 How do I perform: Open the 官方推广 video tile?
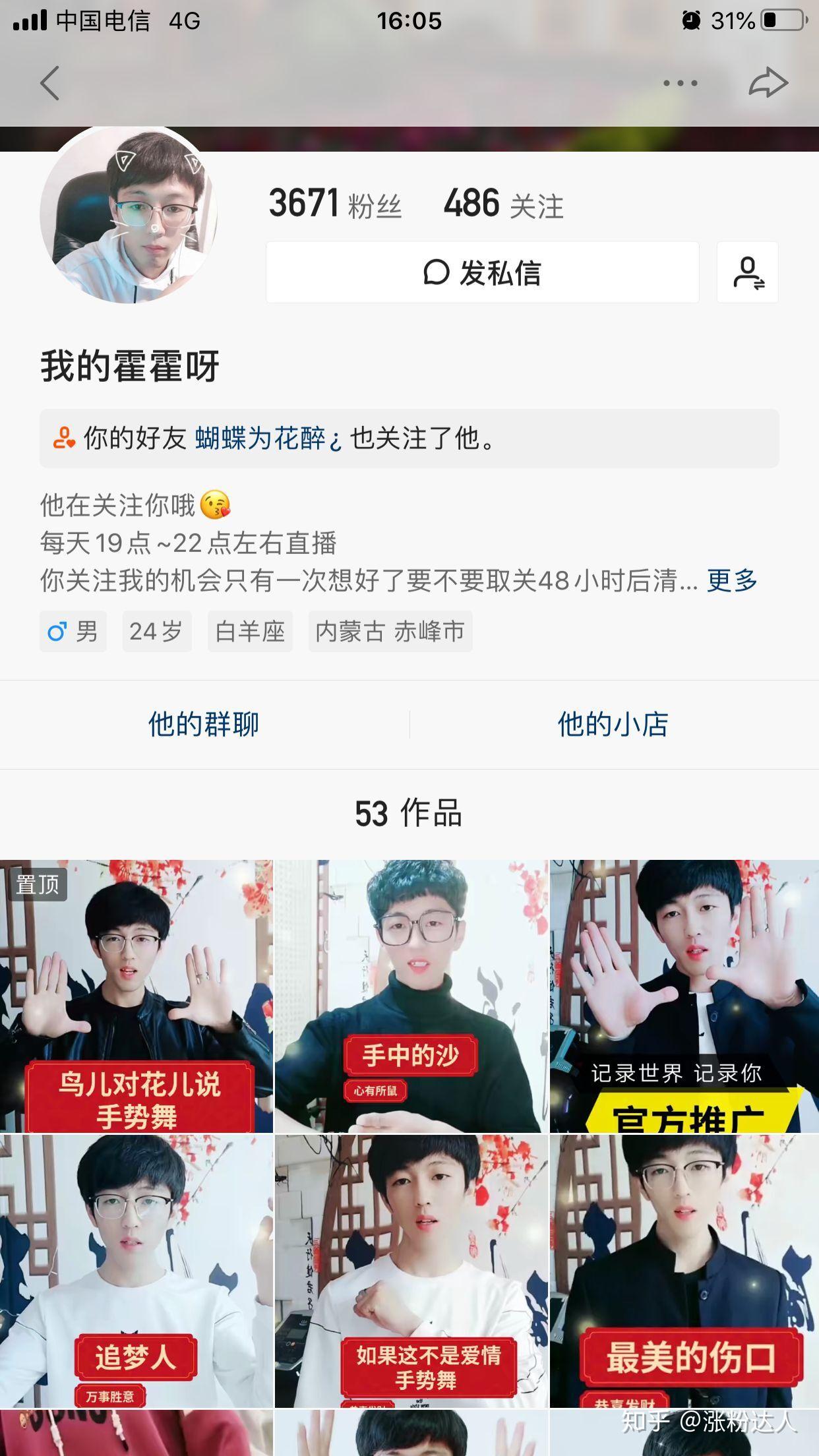(x=684, y=996)
